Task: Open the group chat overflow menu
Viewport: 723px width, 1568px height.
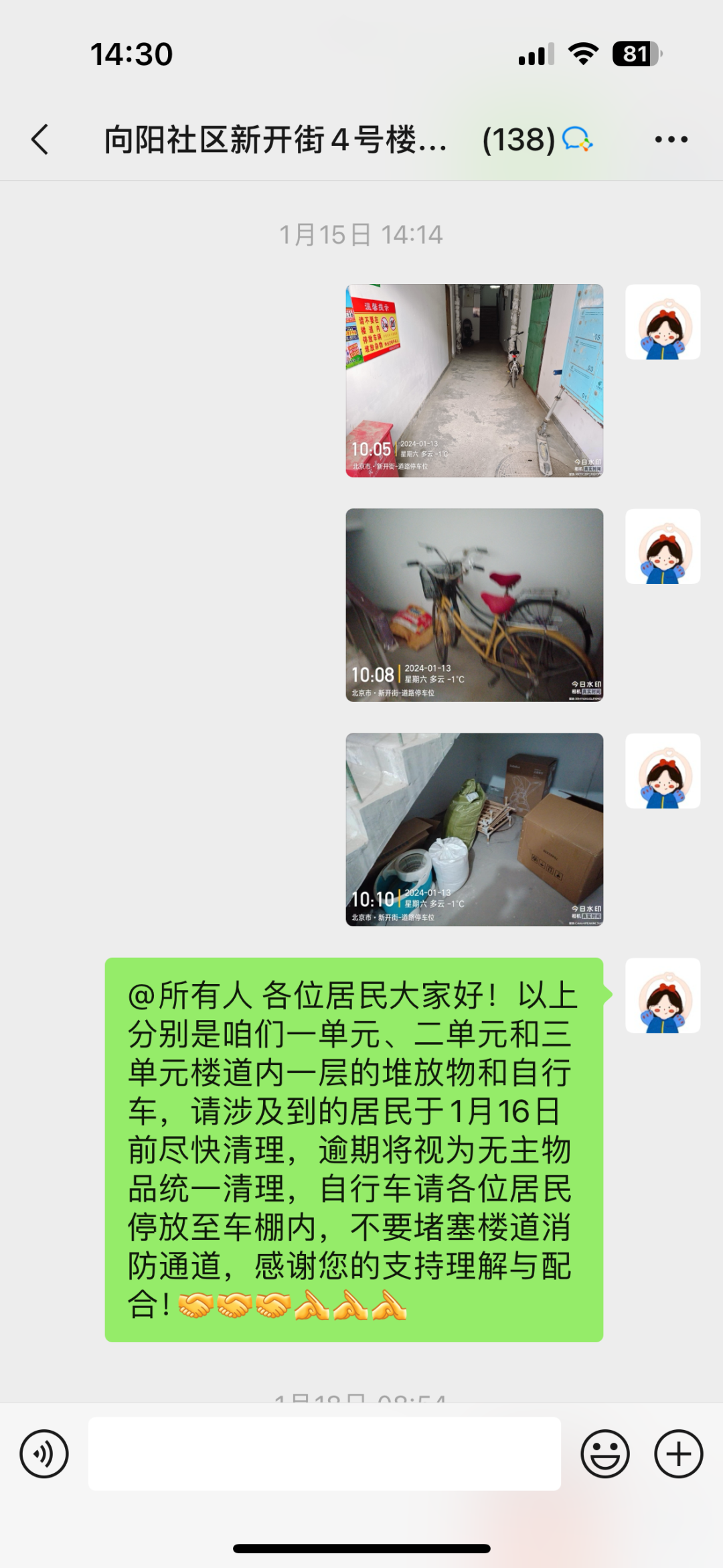Action: pos(671,139)
